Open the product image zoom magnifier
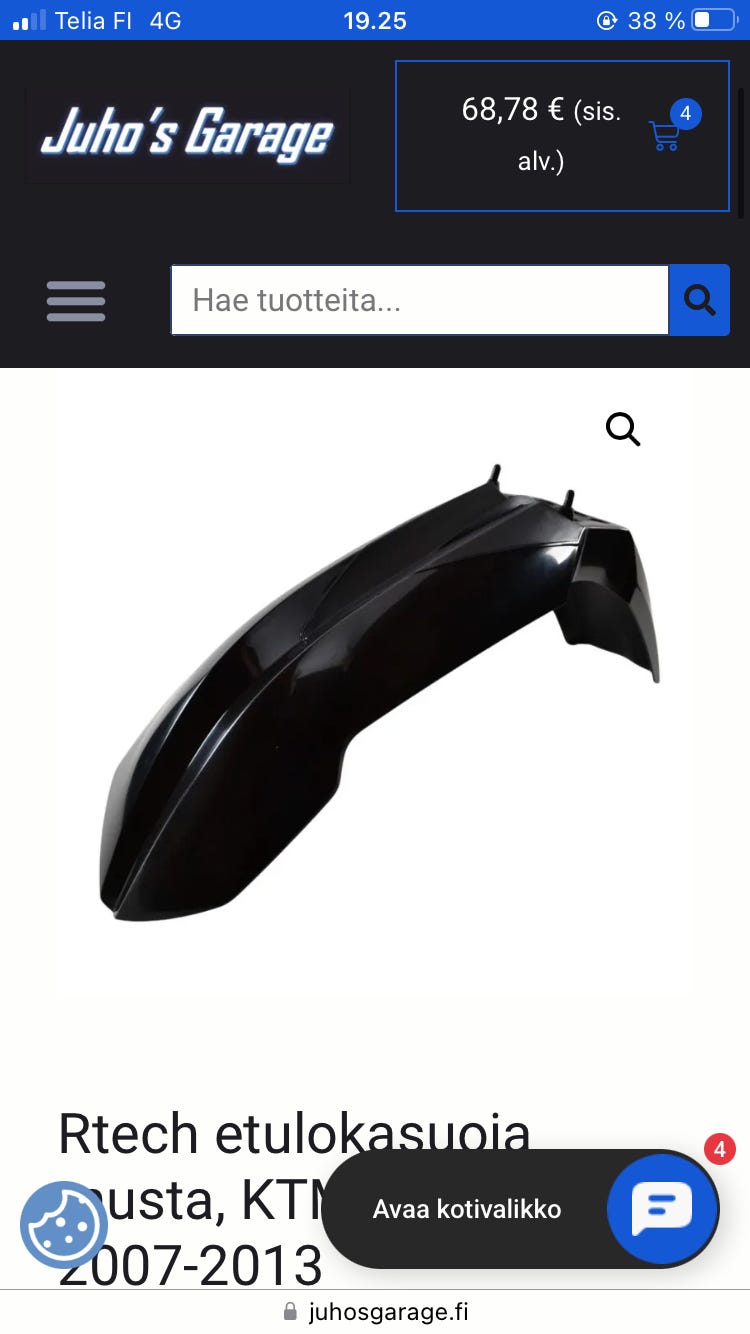Image resolution: width=750 pixels, height=1334 pixels. pyautogui.click(x=622, y=429)
